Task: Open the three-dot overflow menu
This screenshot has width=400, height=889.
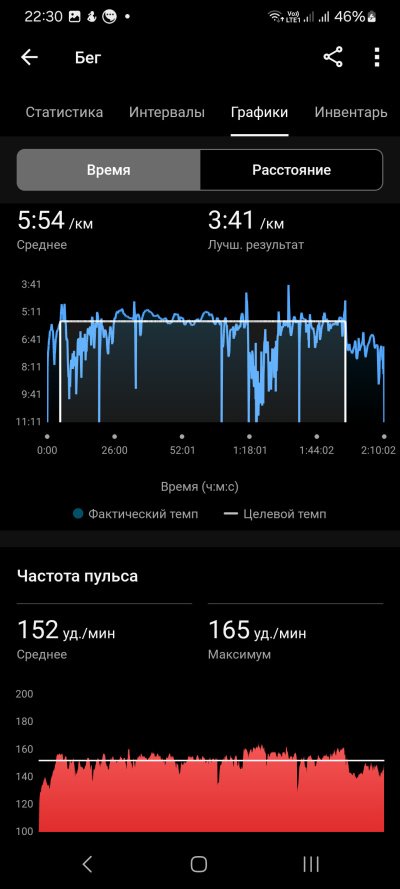Action: click(x=377, y=57)
